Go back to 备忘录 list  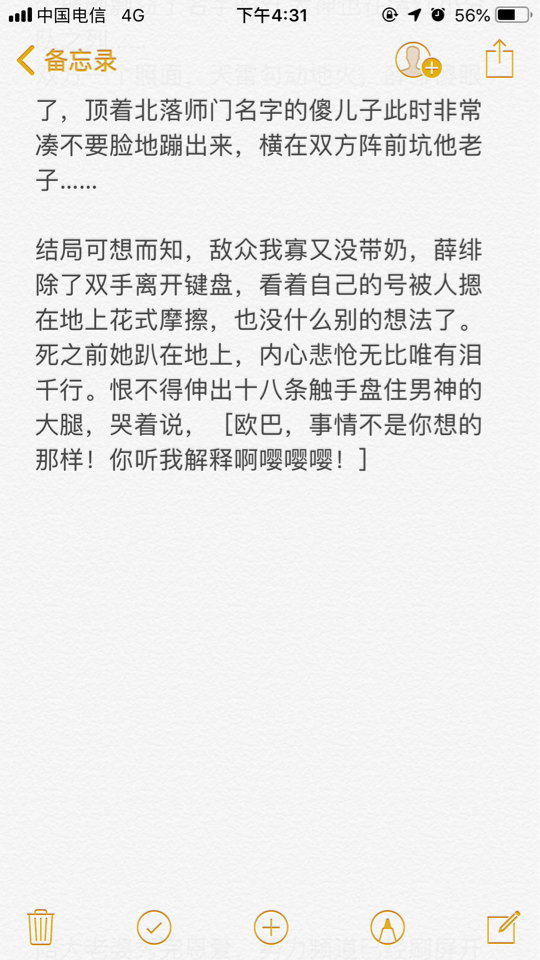pos(66,61)
